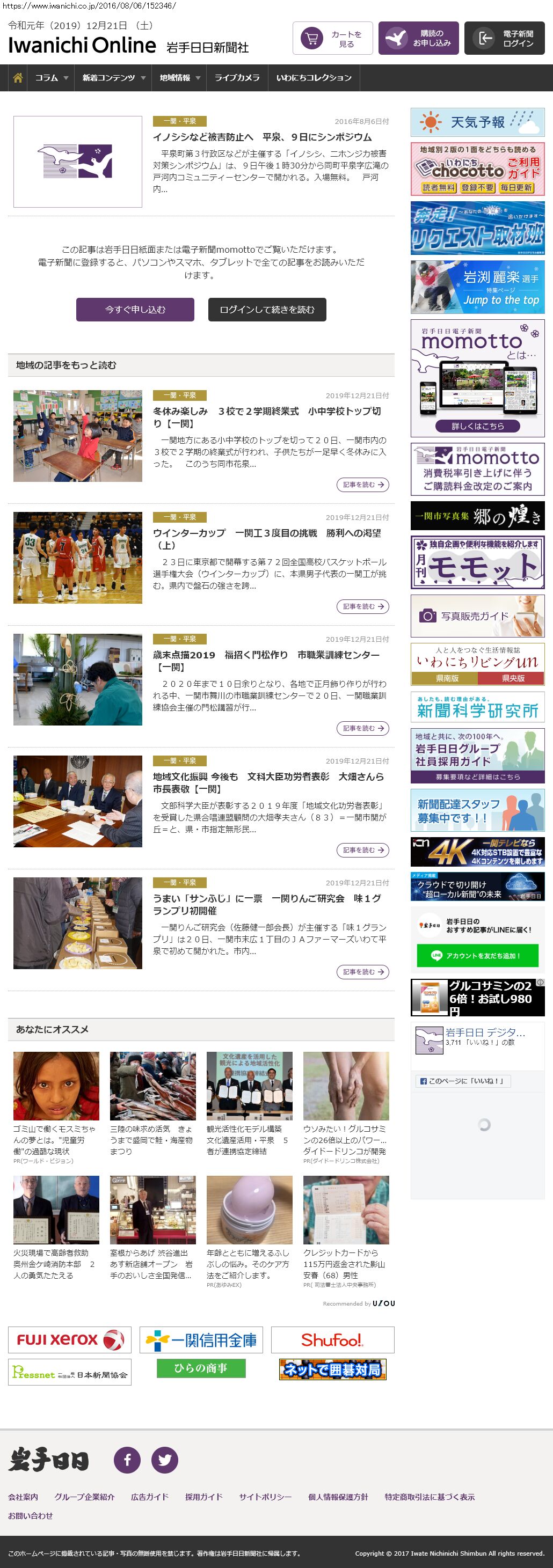
Task: Tap 電子新聞ログイン button
Action: pos(504,38)
